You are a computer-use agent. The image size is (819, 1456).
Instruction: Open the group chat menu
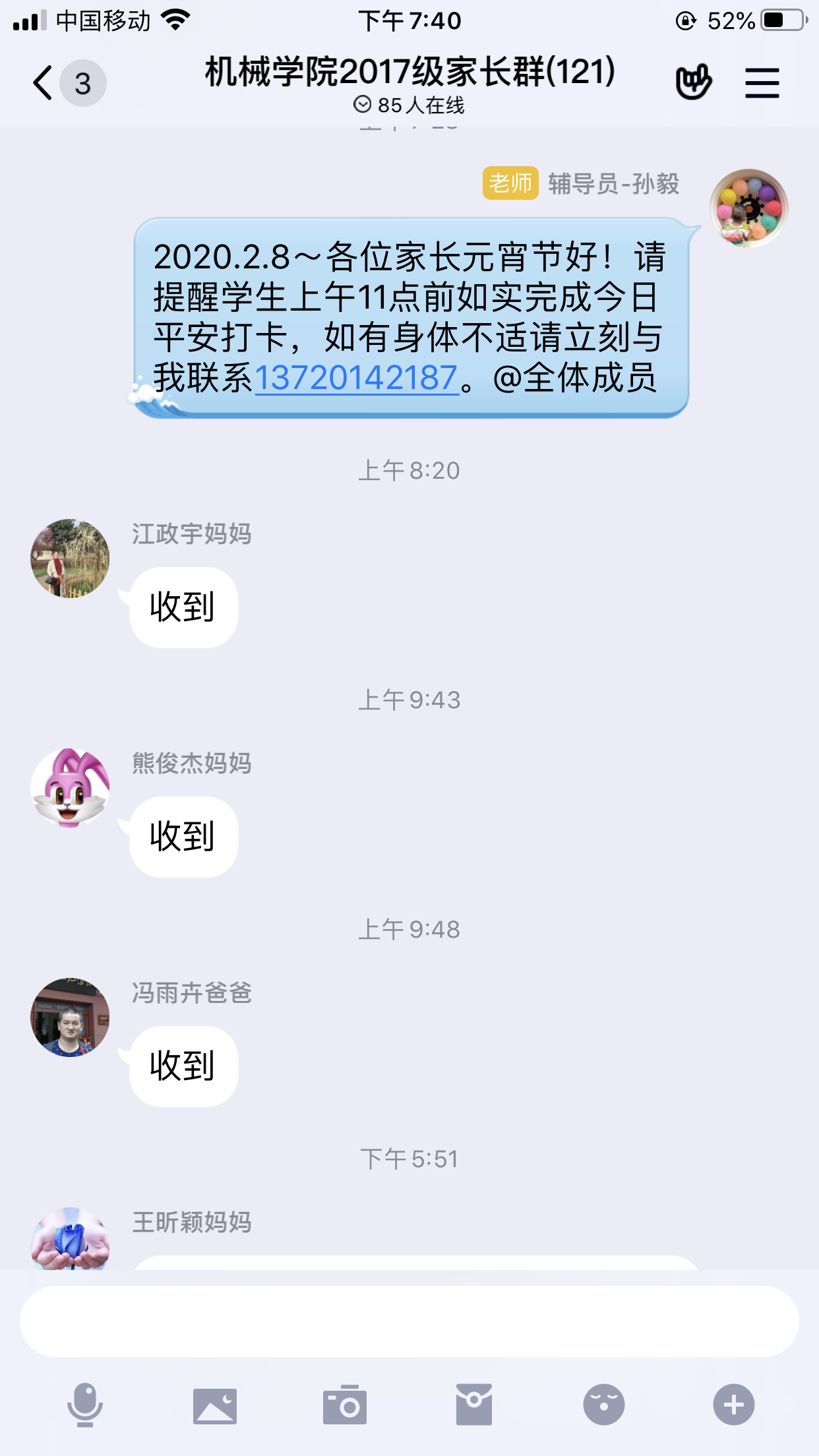pos(762,83)
